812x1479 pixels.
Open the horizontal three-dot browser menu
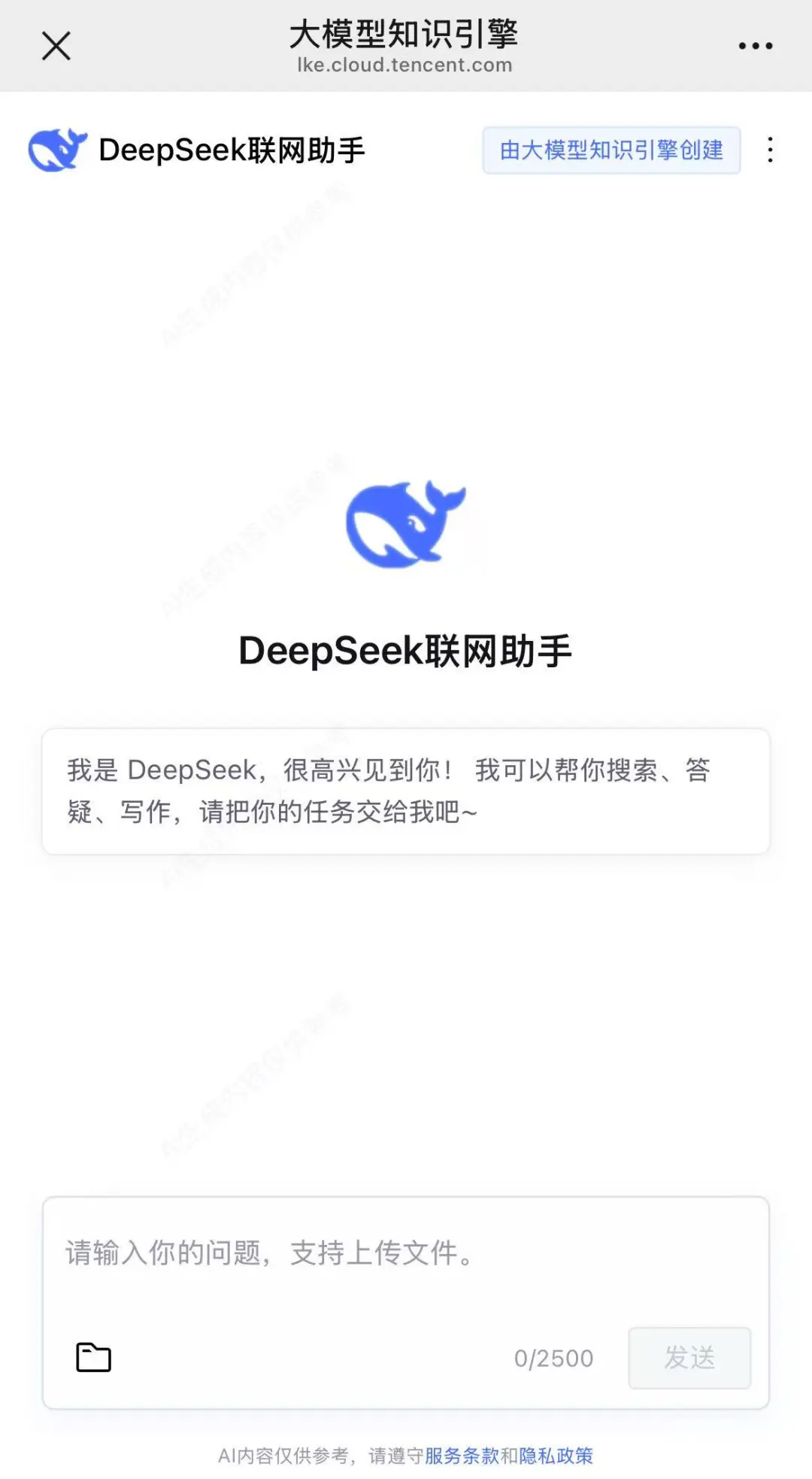click(755, 46)
